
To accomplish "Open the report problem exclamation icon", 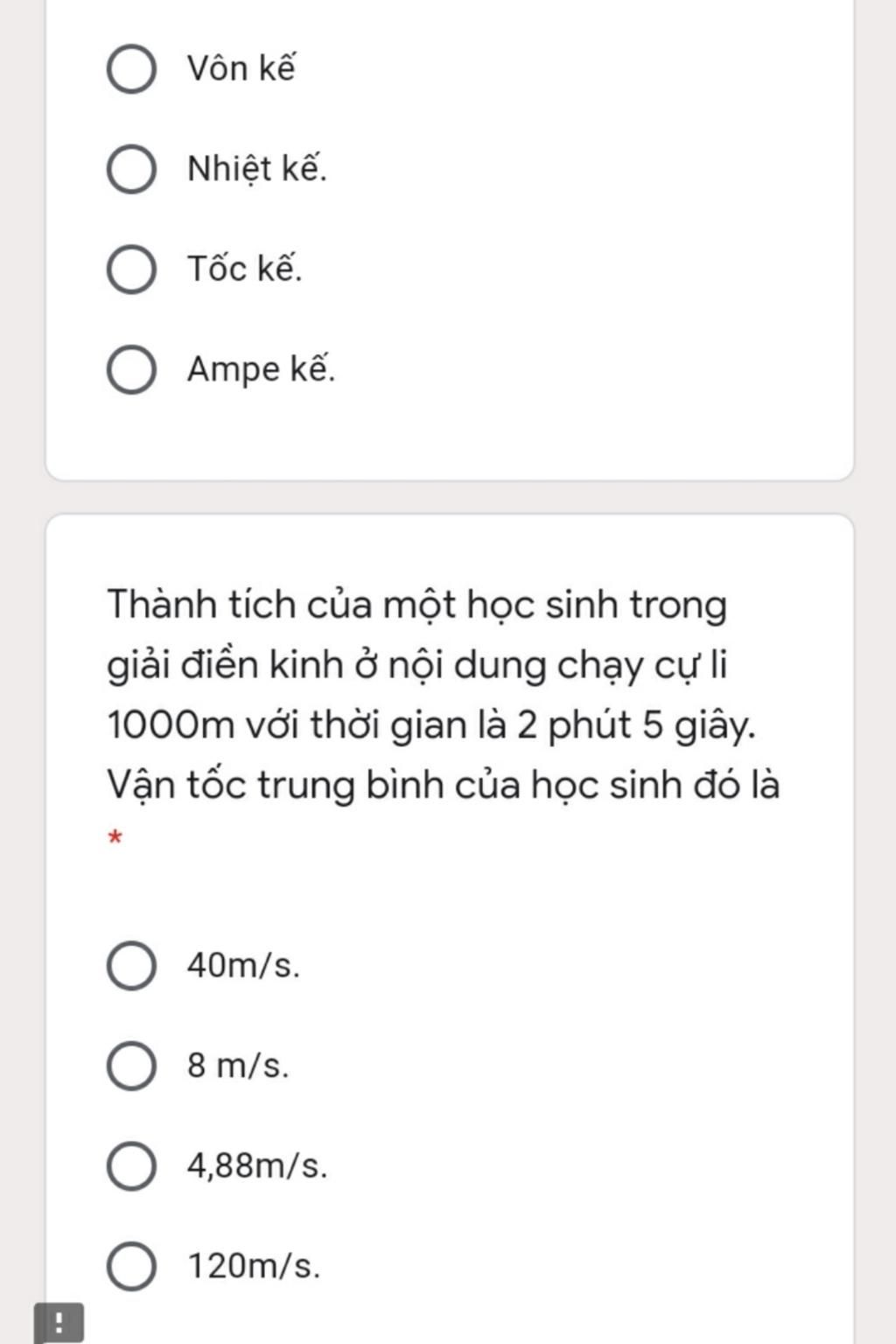I will [59, 1323].
